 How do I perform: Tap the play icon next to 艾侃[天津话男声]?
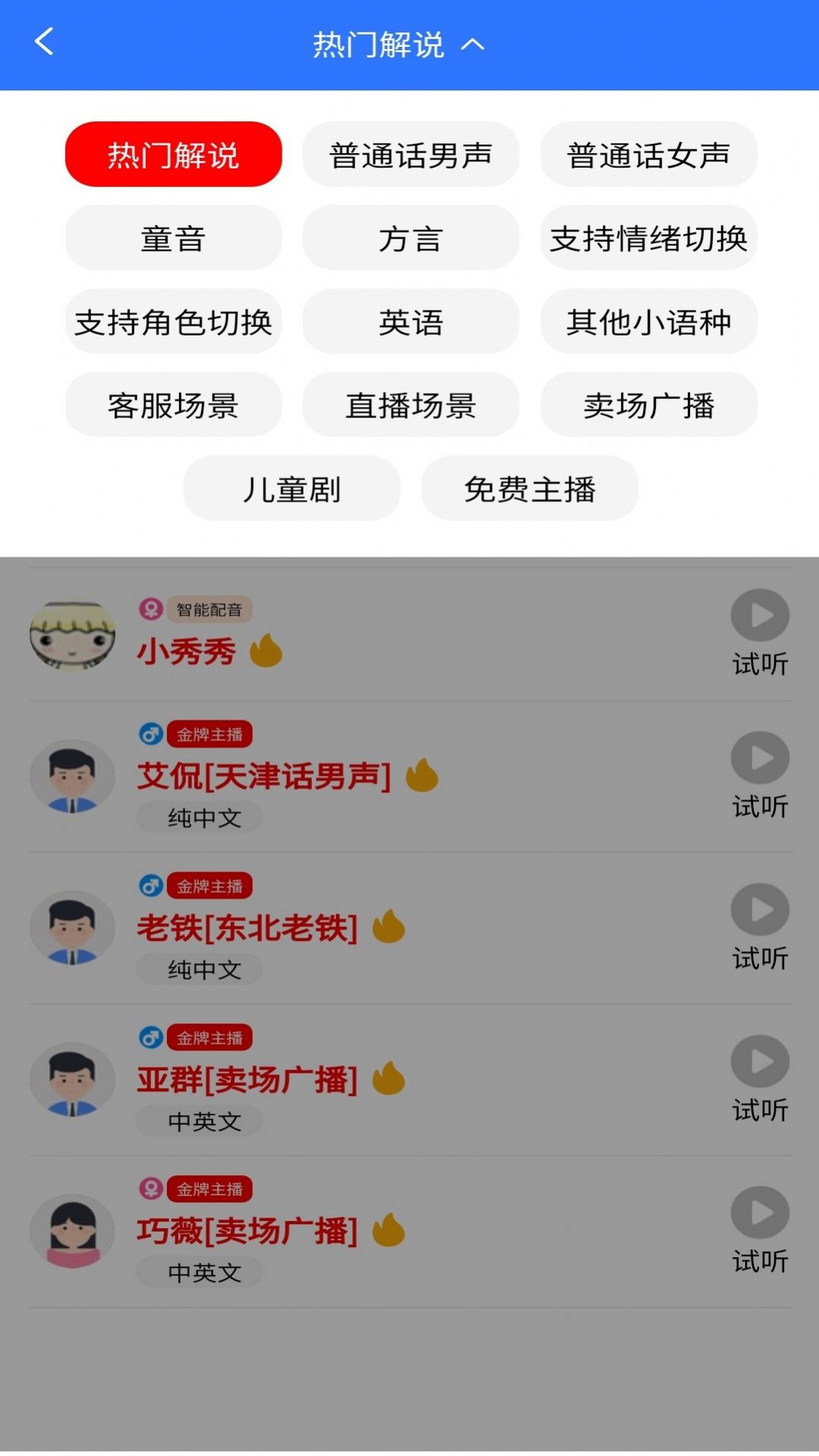pyautogui.click(x=760, y=758)
